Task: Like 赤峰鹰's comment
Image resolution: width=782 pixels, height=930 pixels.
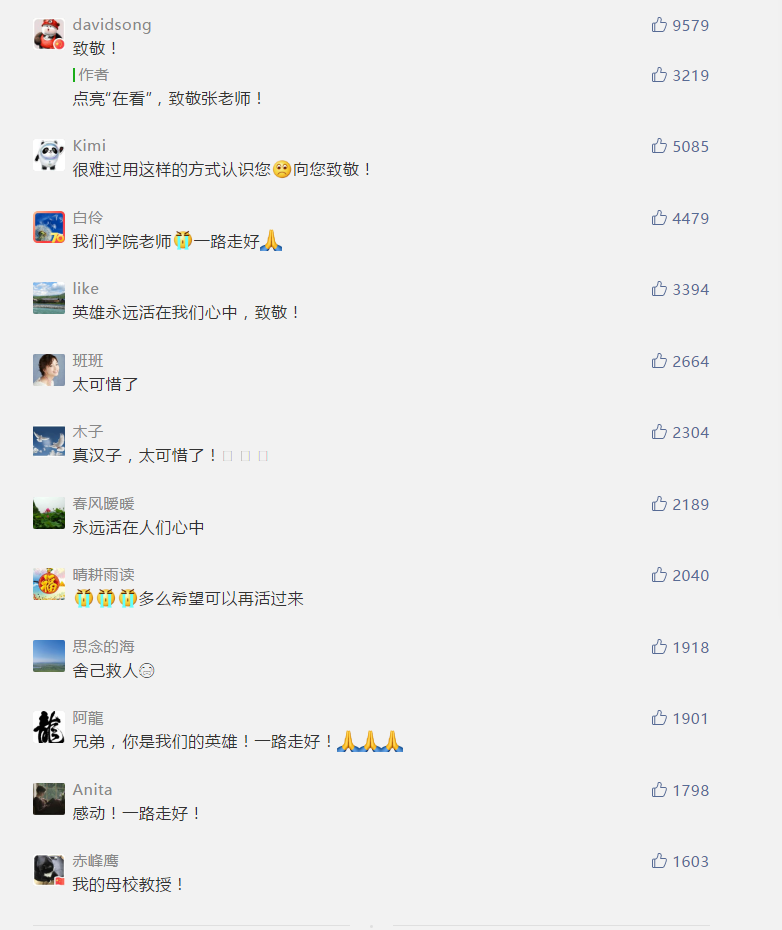Action: 659,861
